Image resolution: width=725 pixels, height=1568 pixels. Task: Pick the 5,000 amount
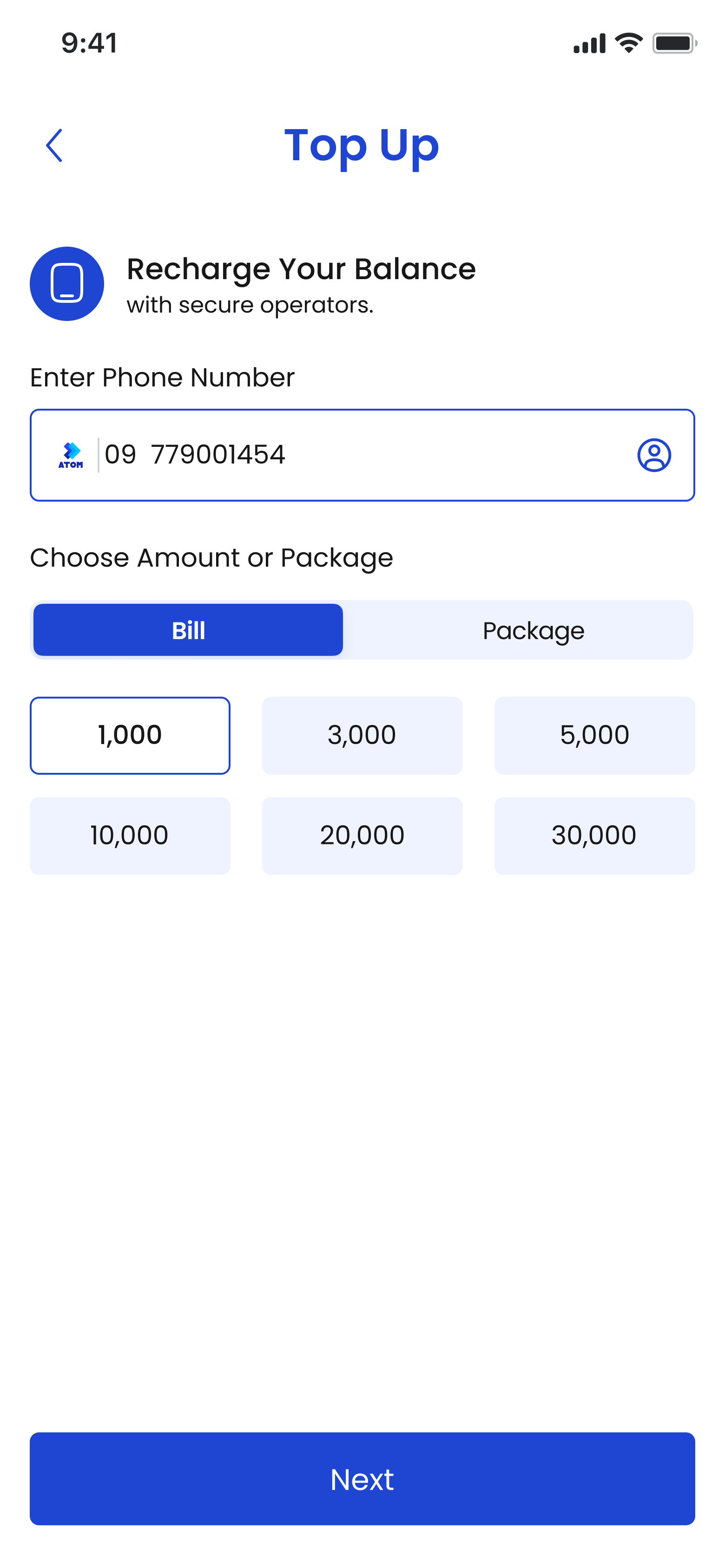click(x=594, y=735)
